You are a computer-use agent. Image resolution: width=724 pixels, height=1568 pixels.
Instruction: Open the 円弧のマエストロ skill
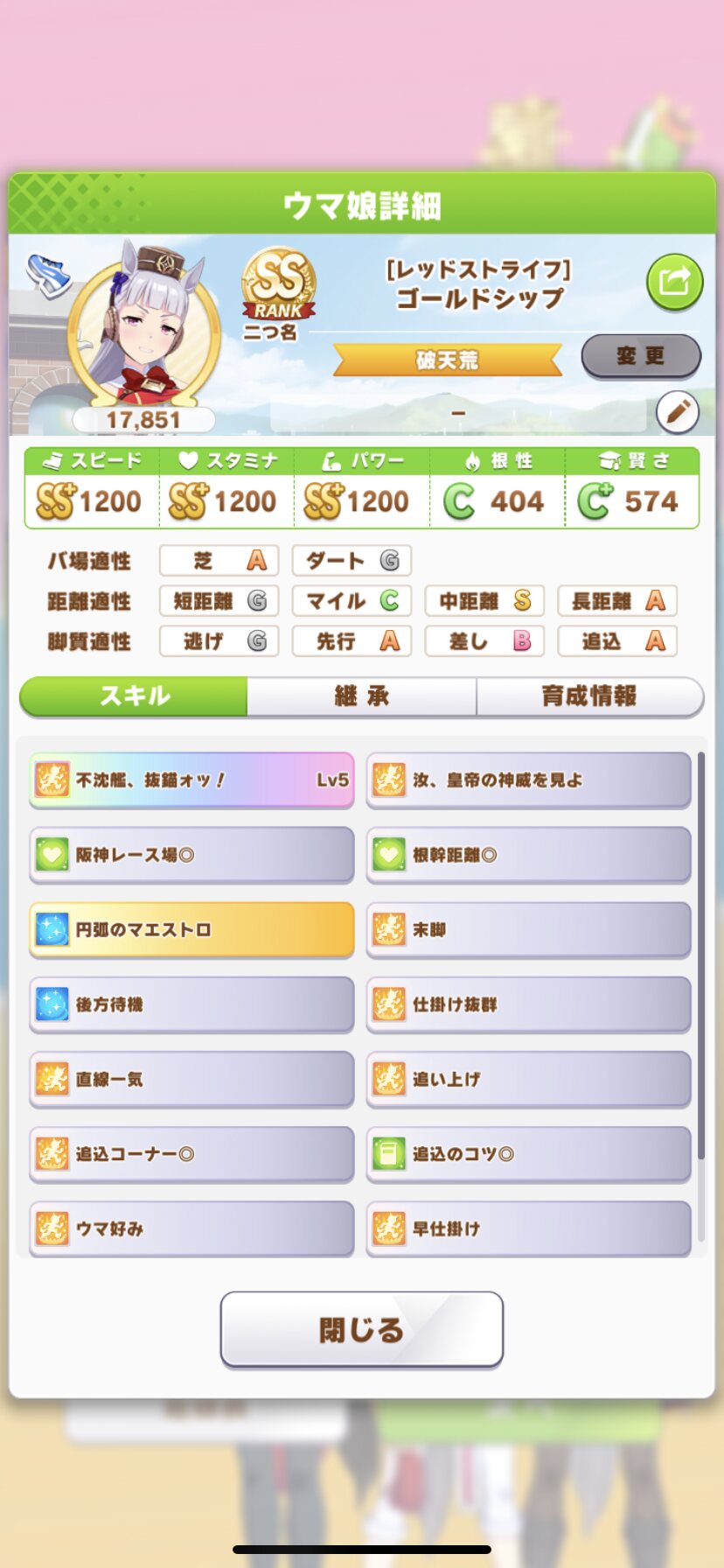pos(191,929)
